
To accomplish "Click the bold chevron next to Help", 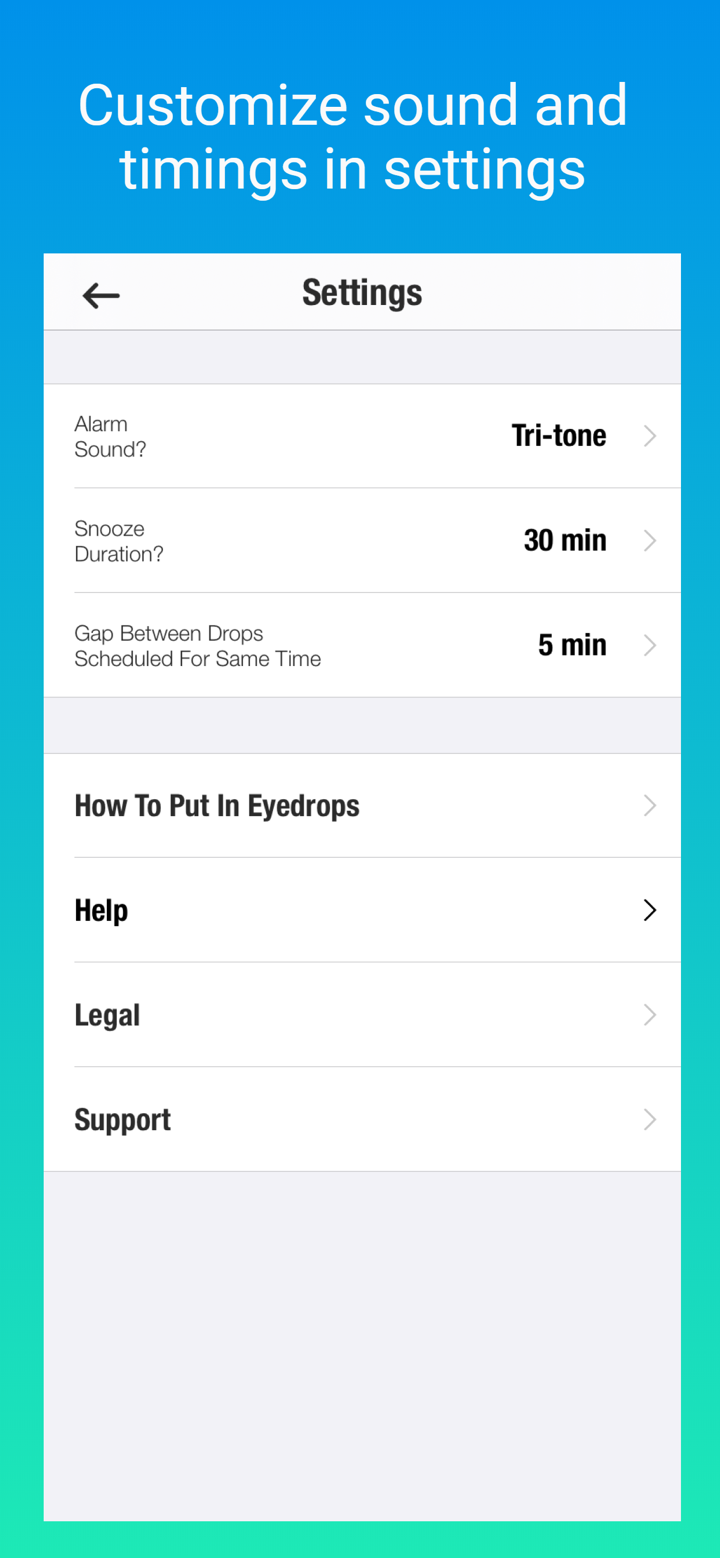I will (650, 910).
